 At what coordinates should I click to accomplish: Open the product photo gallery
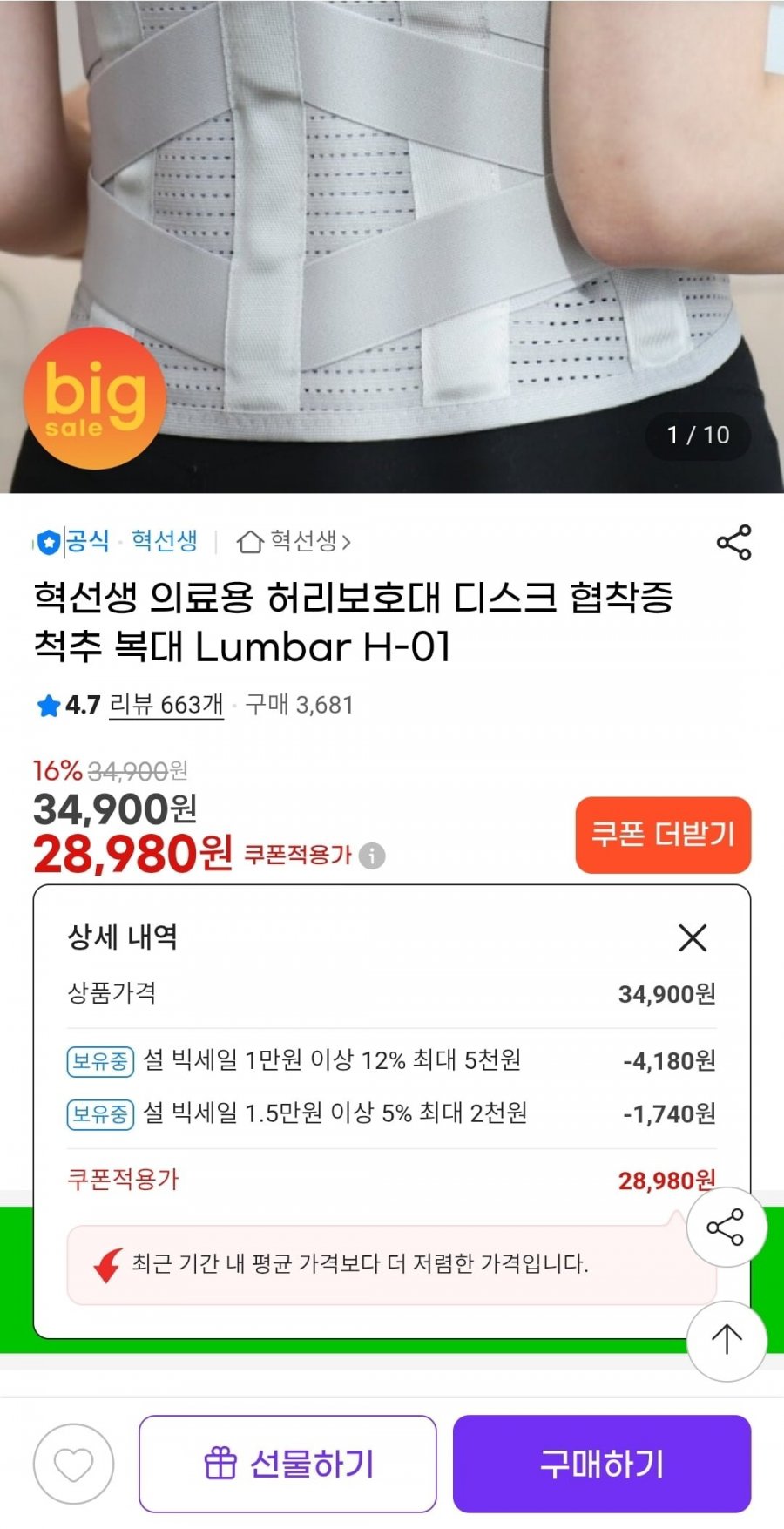point(392,244)
